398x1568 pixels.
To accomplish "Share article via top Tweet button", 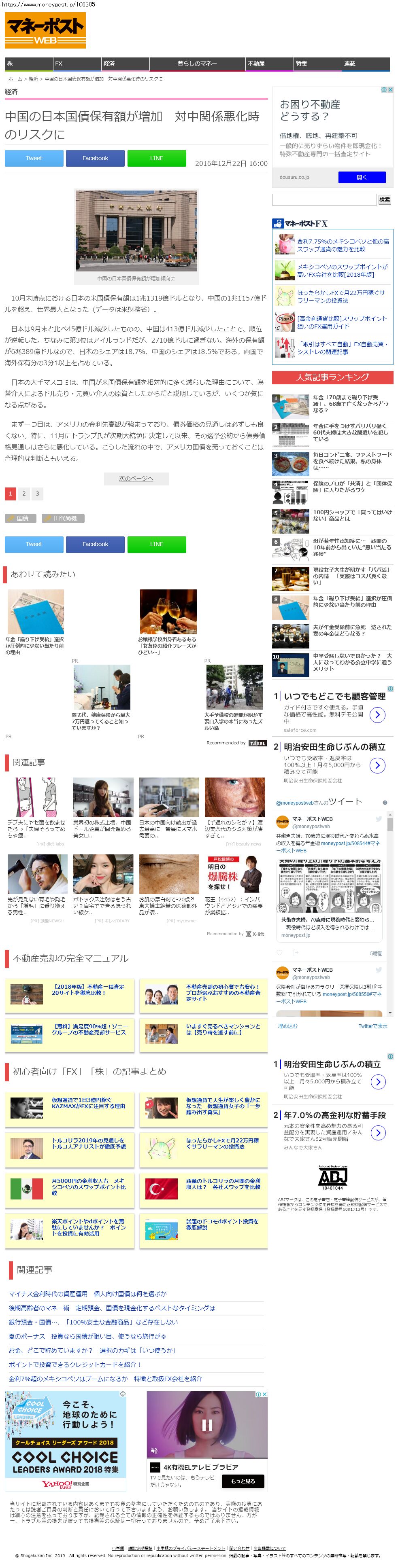I will [x=34, y=158].
